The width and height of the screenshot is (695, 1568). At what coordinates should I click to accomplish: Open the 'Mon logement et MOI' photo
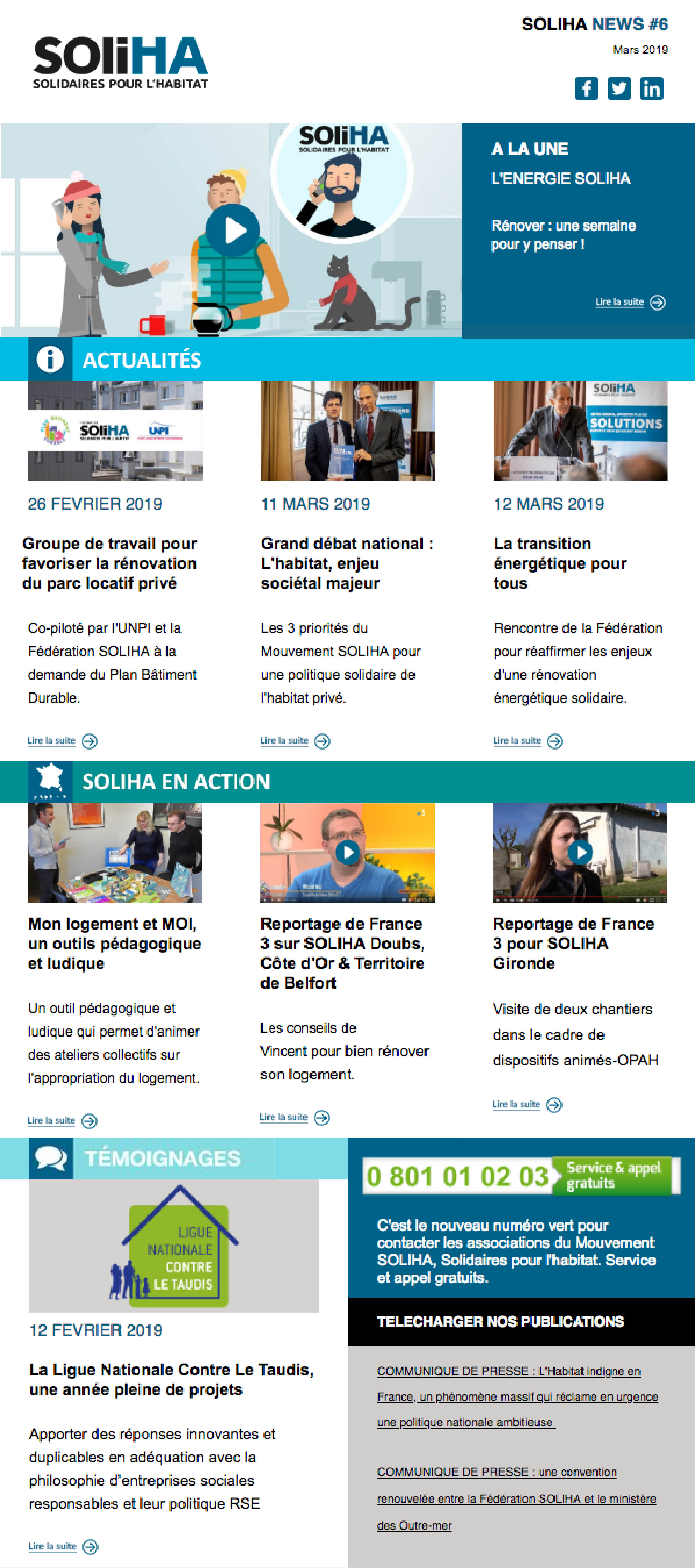pos(115,852)
